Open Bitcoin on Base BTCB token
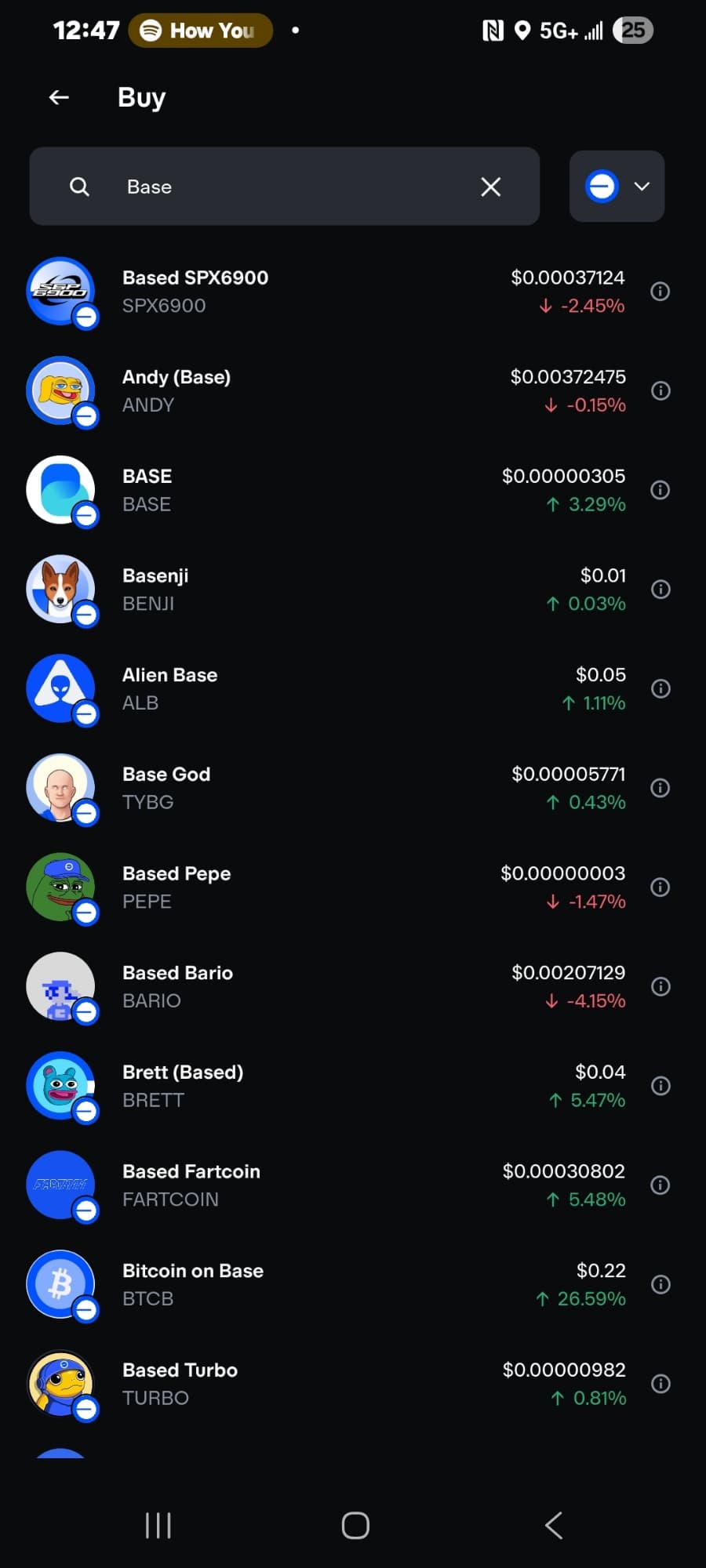Image resolution: width=706 pixels, height=1568 pixels. (x=314, y=1284)
